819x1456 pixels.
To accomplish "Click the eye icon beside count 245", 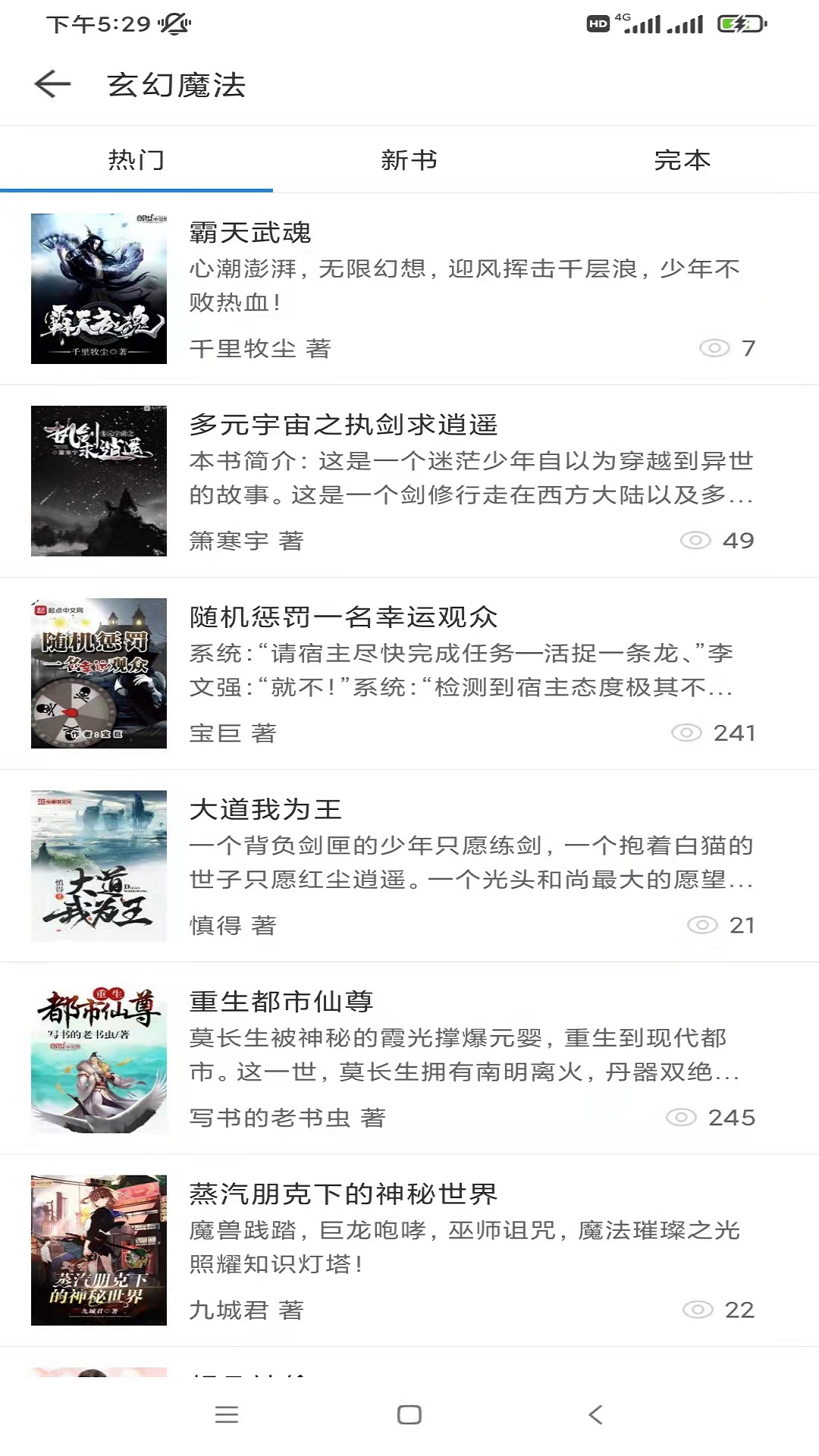I will click(681, 1117).
